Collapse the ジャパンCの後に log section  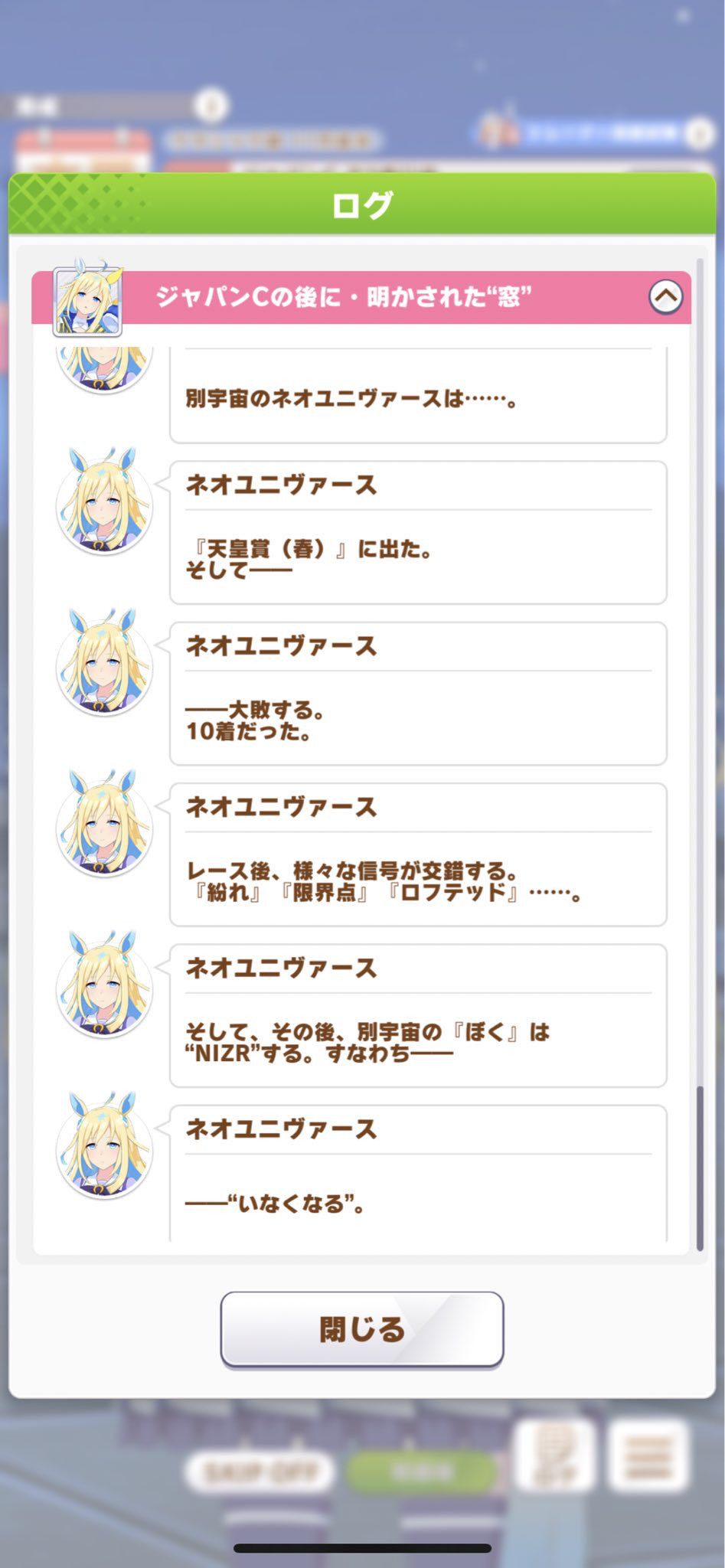pyautogui.click(x=665, y=296)
